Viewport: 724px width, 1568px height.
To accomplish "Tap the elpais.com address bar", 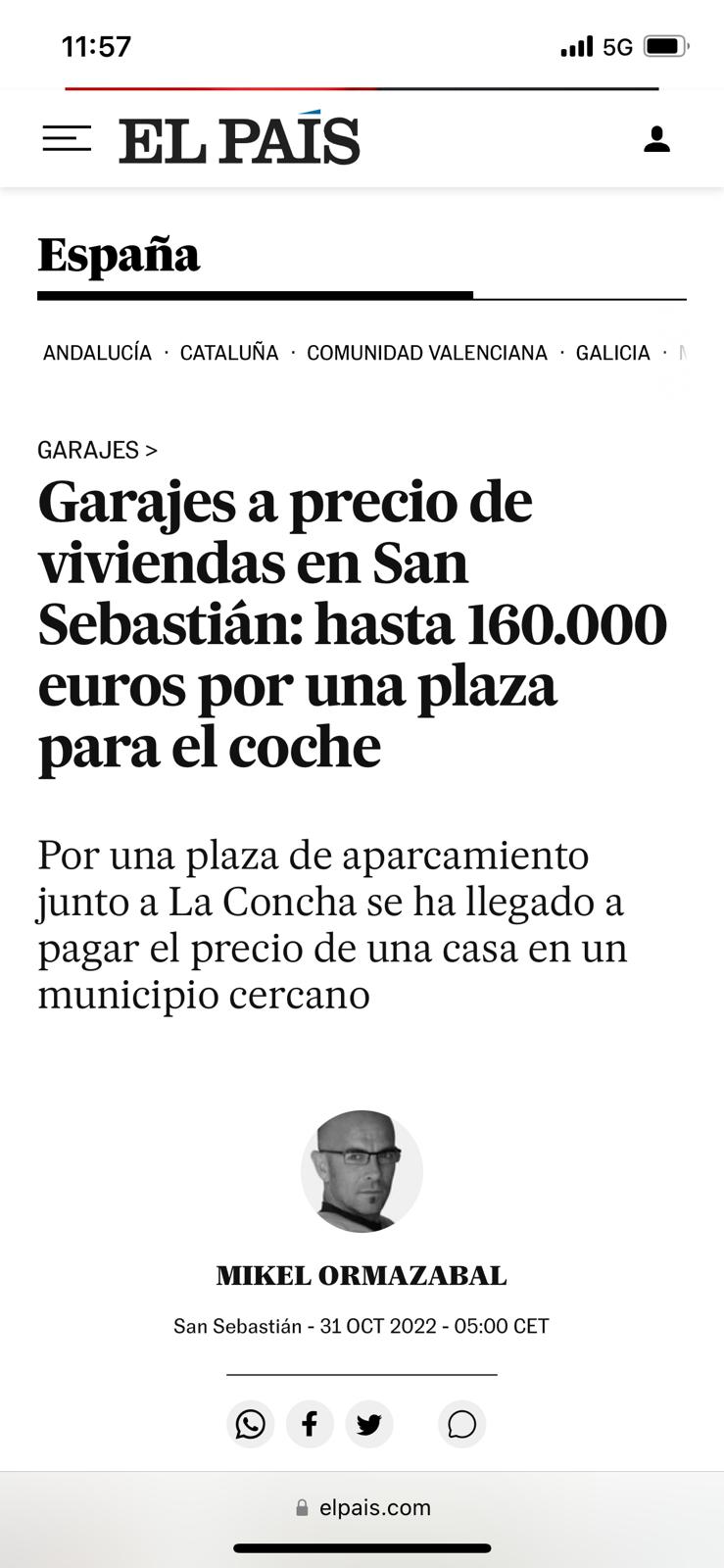I will [362, 1507].
